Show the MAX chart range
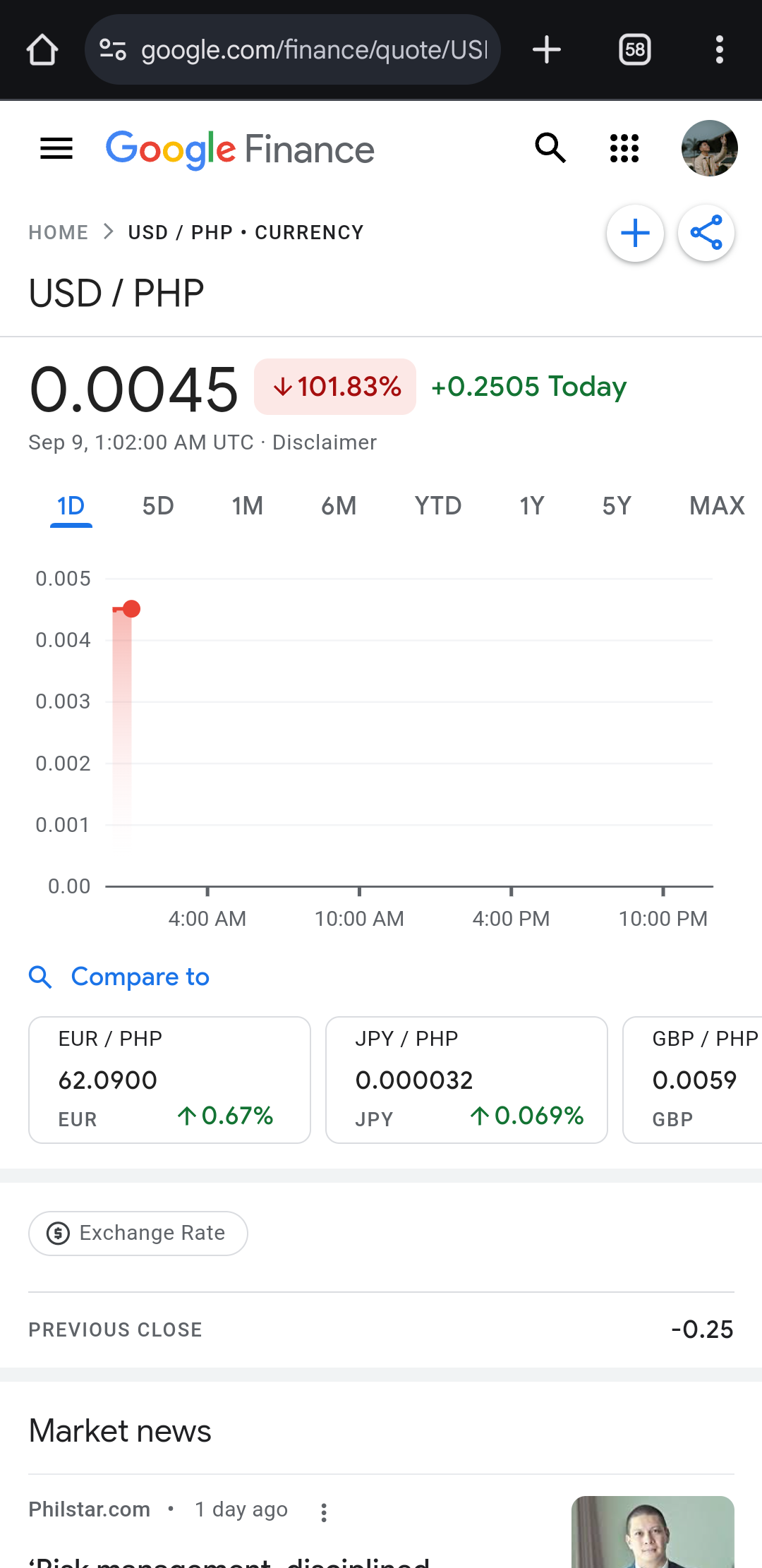 (x=717, y=506)
